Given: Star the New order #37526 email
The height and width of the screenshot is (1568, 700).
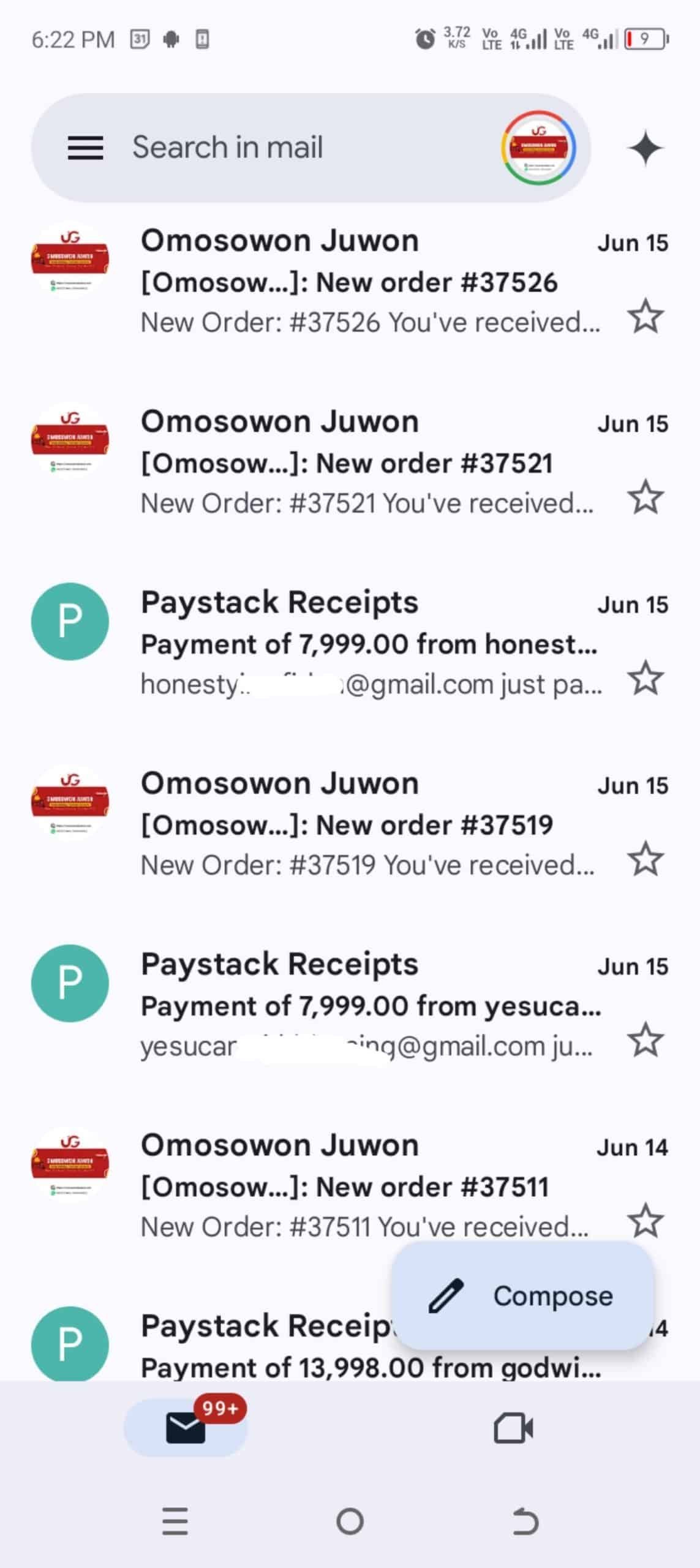Looking at the screenshot, I should 645,316.
